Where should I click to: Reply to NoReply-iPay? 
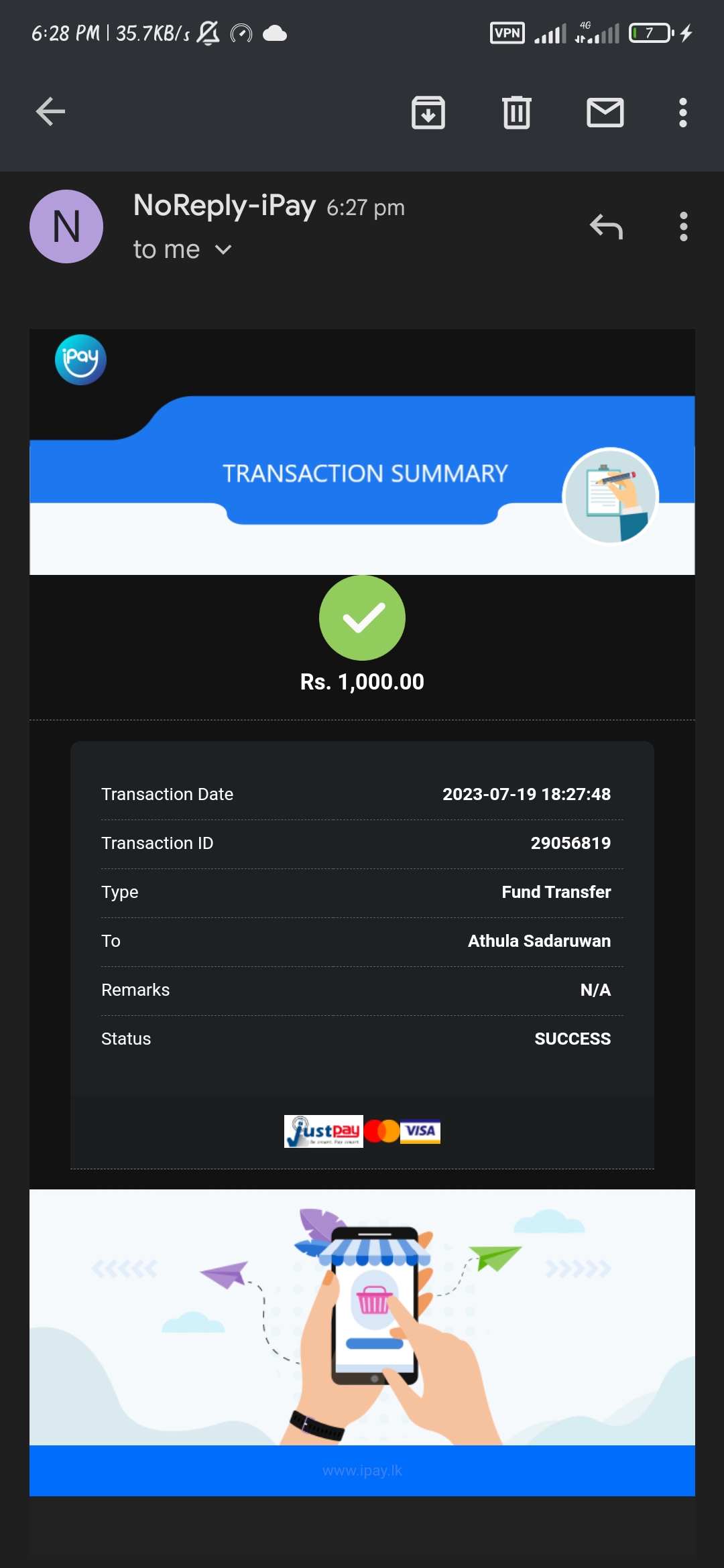(x=606, y=226)
